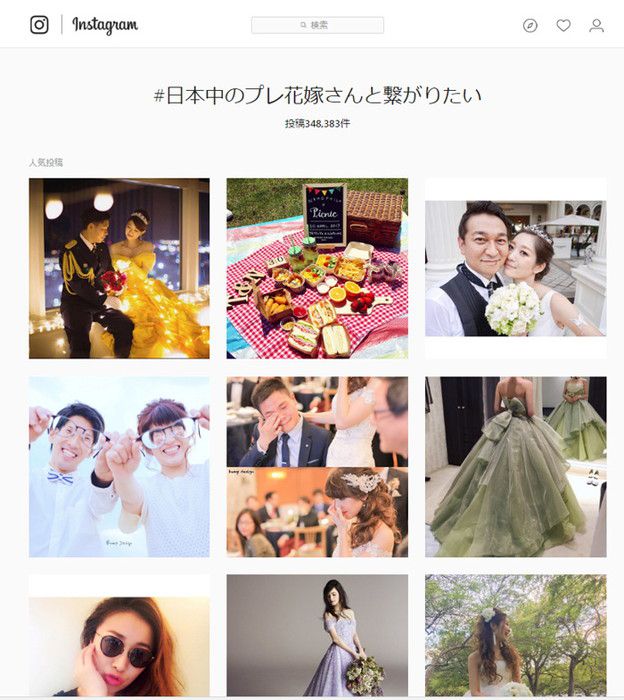Open the activity heart icon
This screenshot has width=624, height=700.
pos(563,25)
